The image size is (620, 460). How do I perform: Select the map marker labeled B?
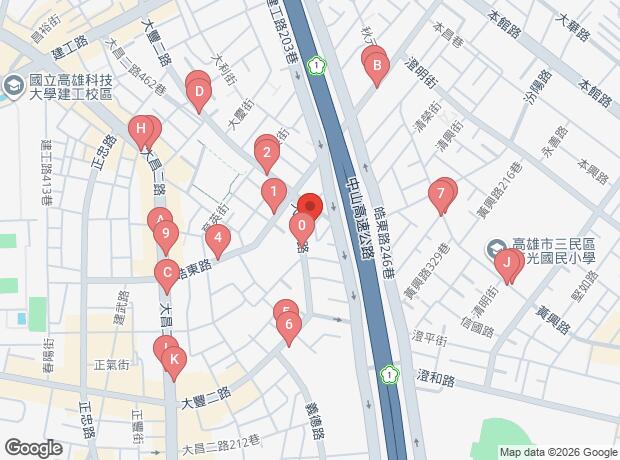click(377, 68)
